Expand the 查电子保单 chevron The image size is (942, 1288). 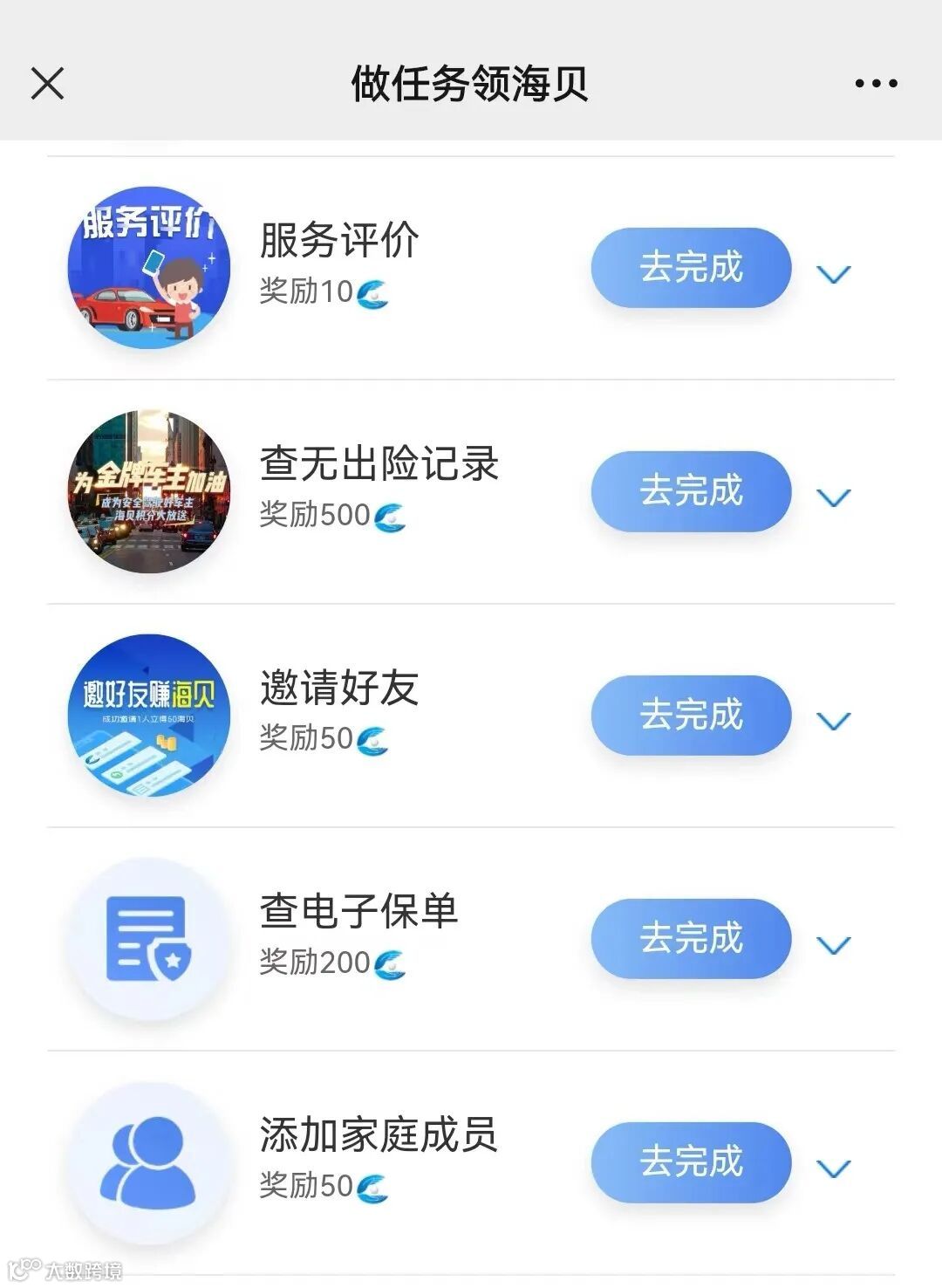click(833, 945)
